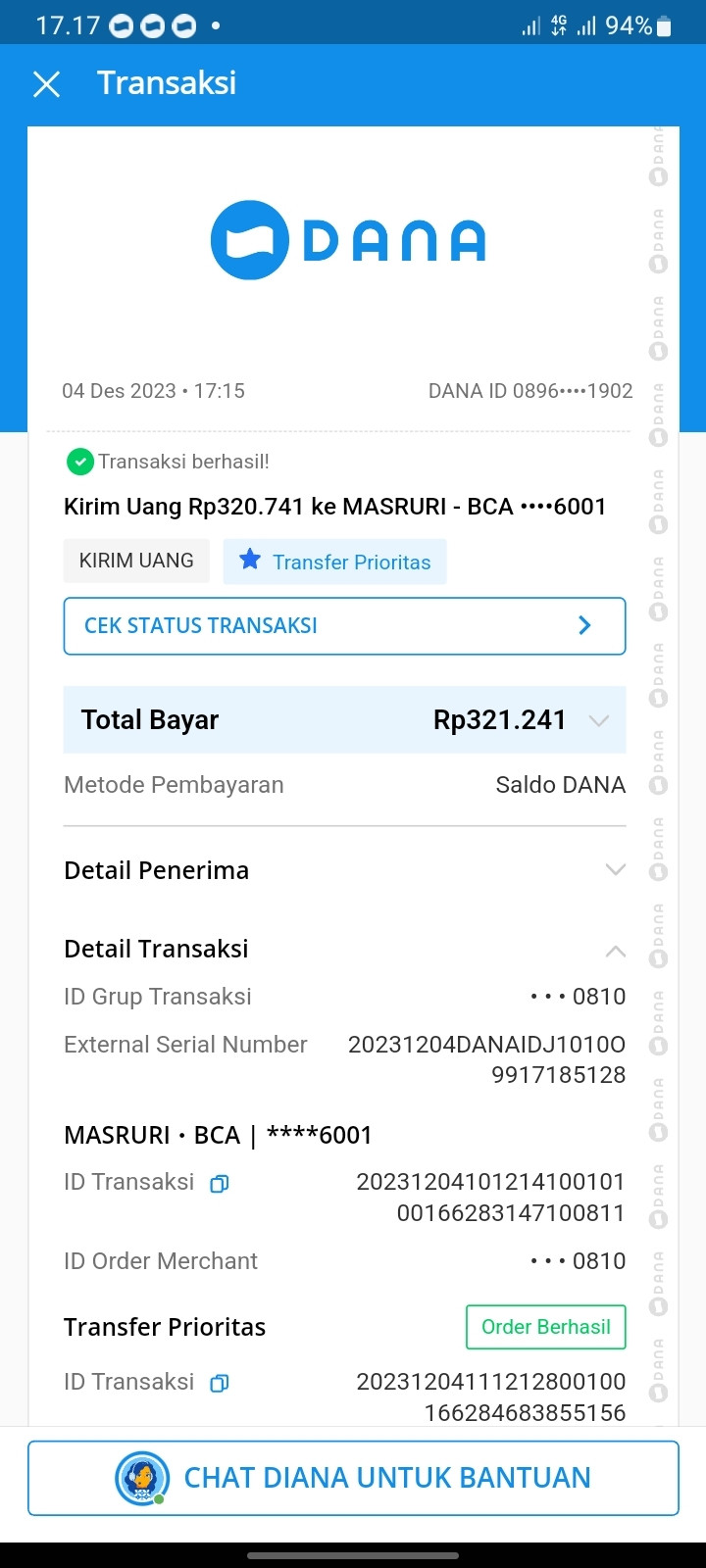The image size is (706, 1568).
Task: Collapse the Detail Transaksi section
Action: point(615,950)
